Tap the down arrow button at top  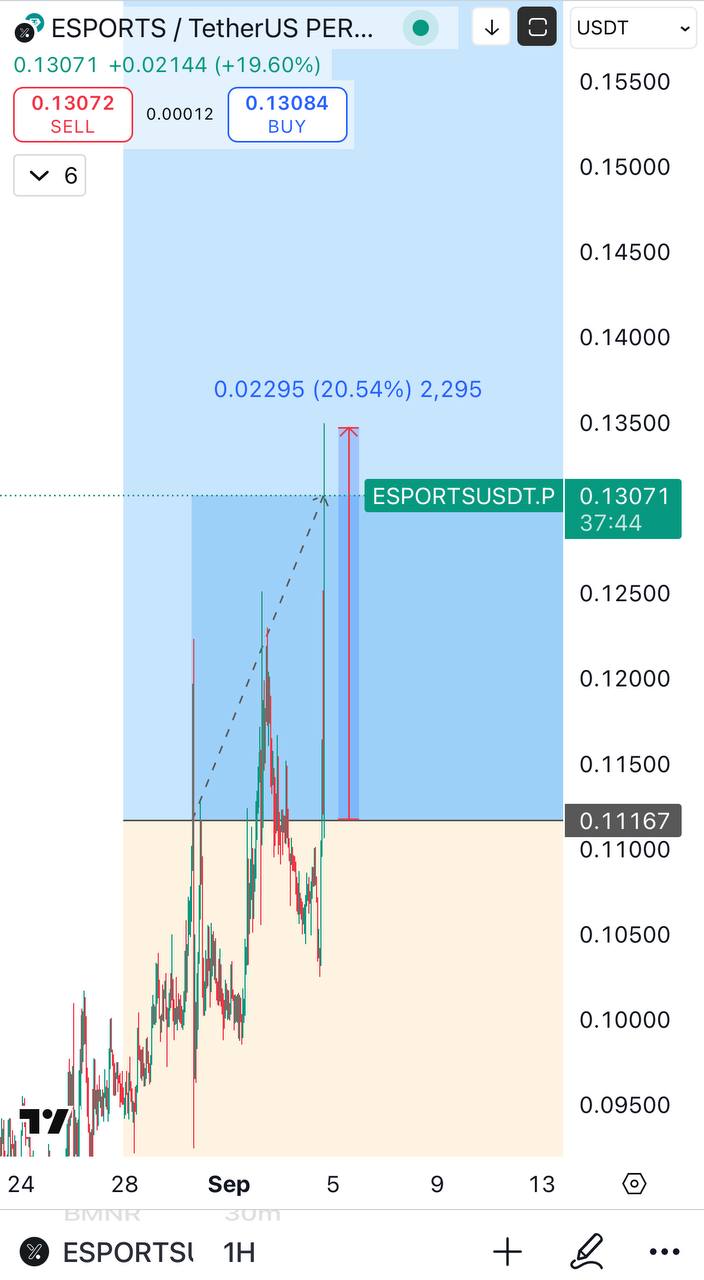pos(491,28)
